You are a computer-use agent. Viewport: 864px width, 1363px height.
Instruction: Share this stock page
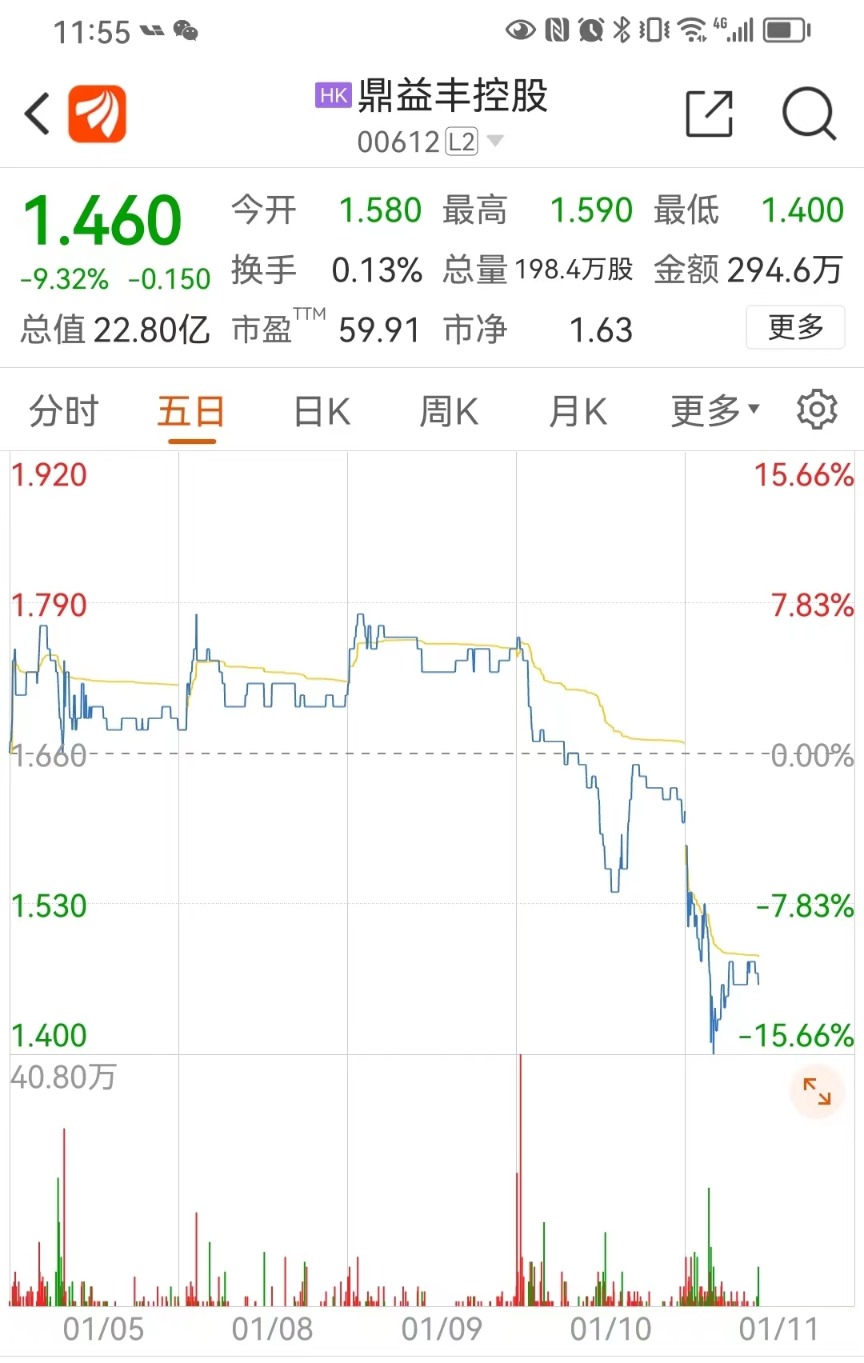[709, 114]
